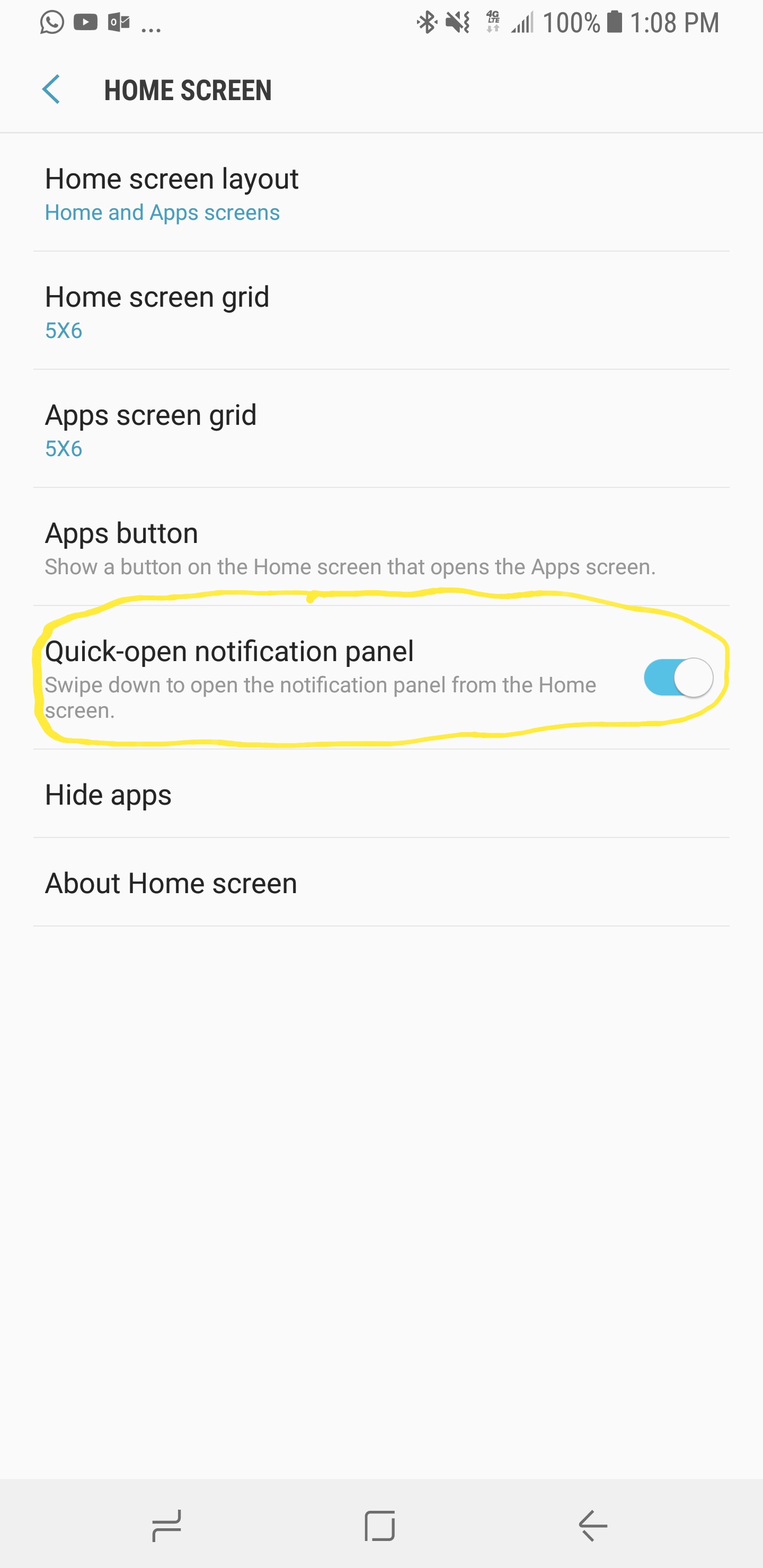
Task: Open Home screen layout setting
Action: (x=381, y=193)
